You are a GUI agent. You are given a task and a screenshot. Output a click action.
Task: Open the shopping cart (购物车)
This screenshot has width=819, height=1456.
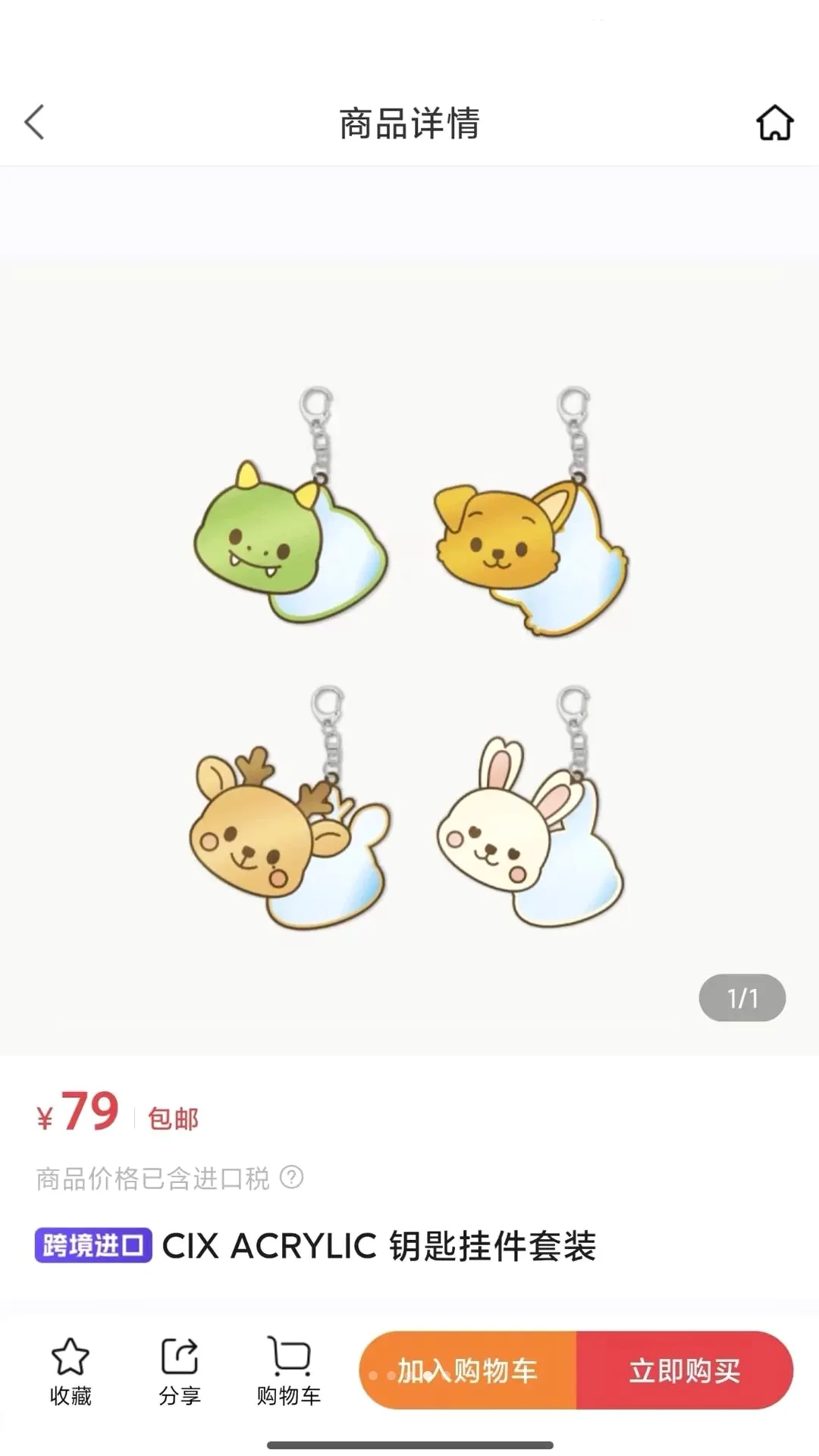tap(289, 1372)
